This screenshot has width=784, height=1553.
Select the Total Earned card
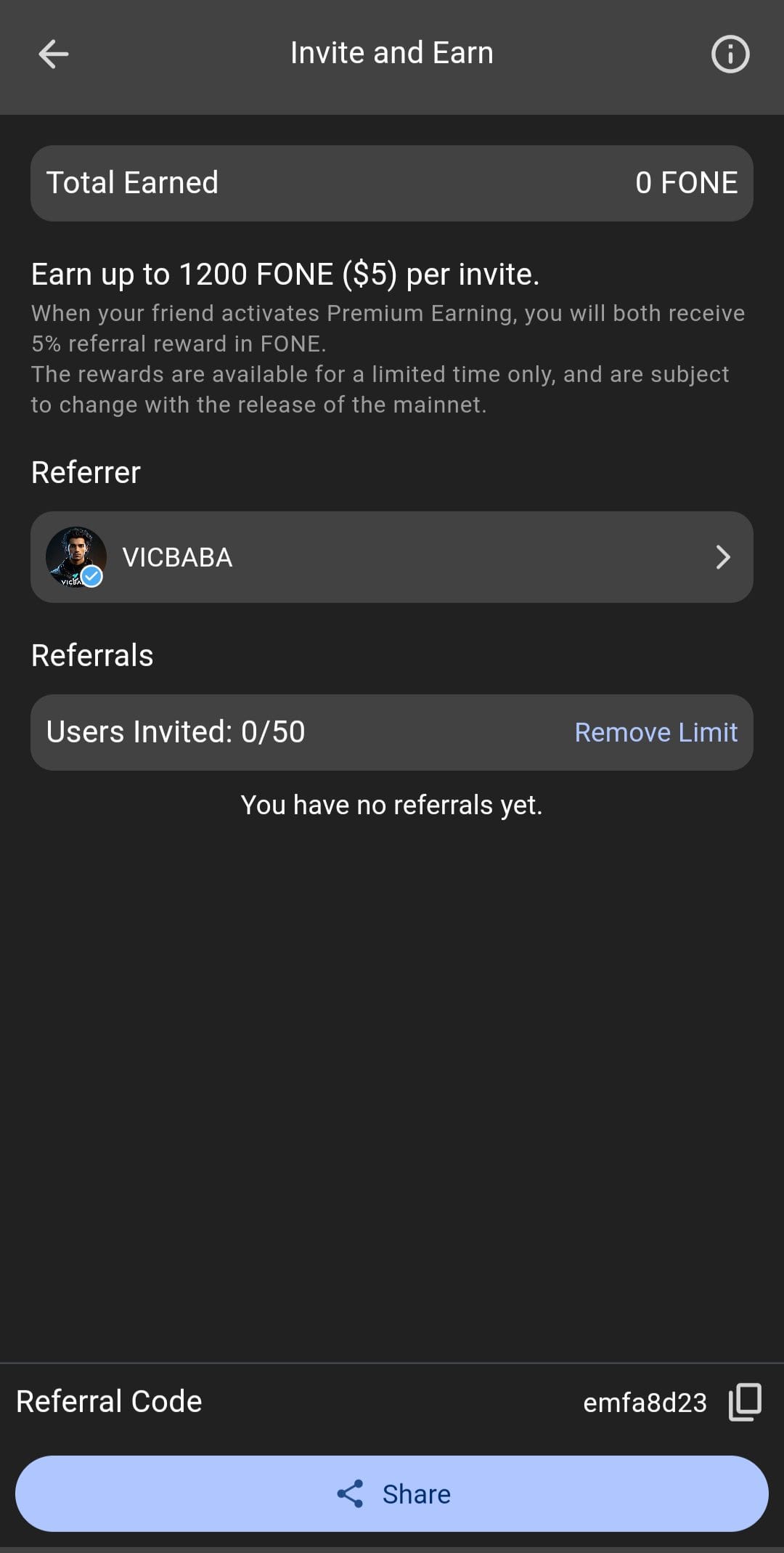click(x=392, y=182)
